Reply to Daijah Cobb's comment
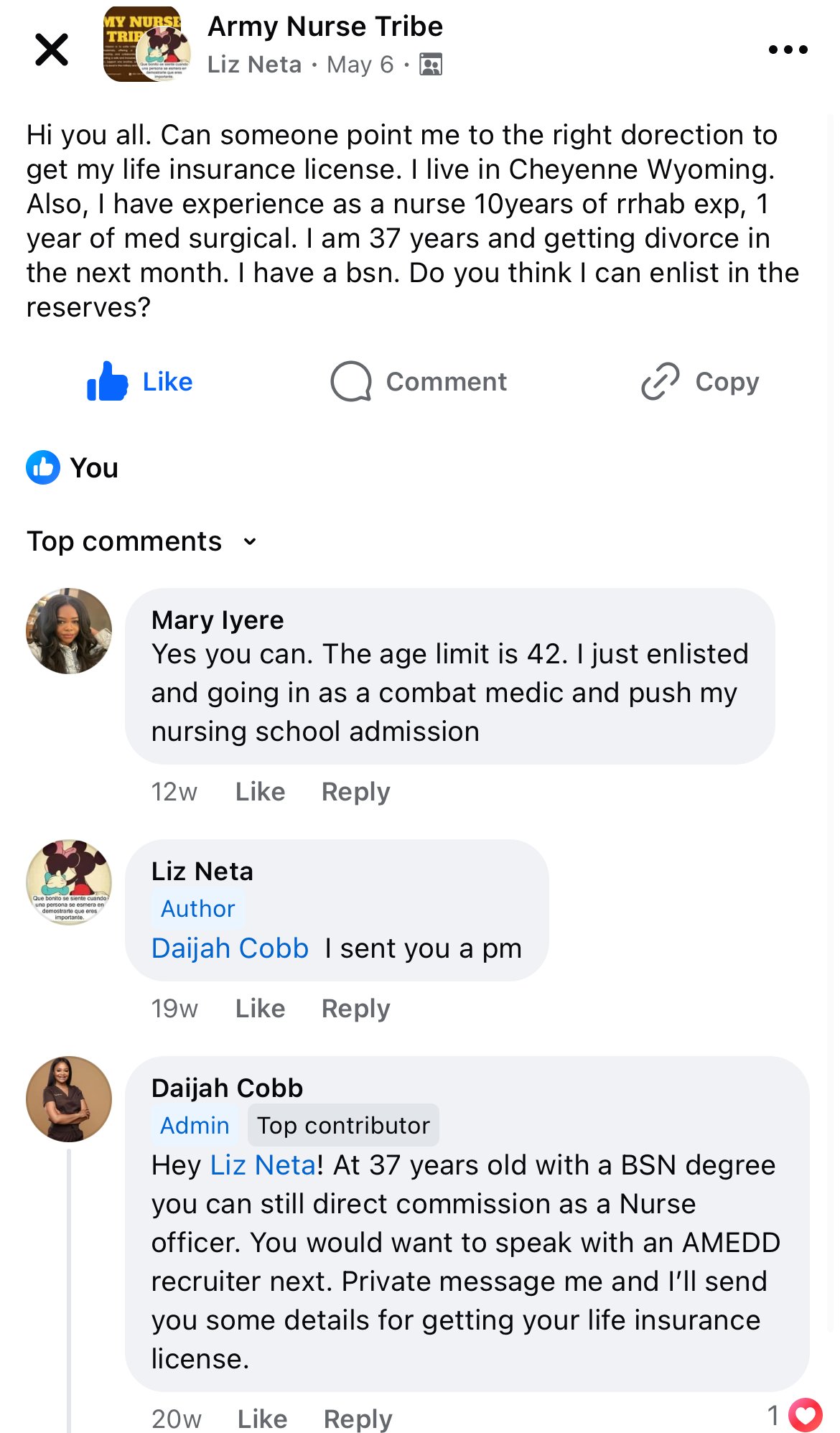The image size is (840, 1433). (358, 1419)
